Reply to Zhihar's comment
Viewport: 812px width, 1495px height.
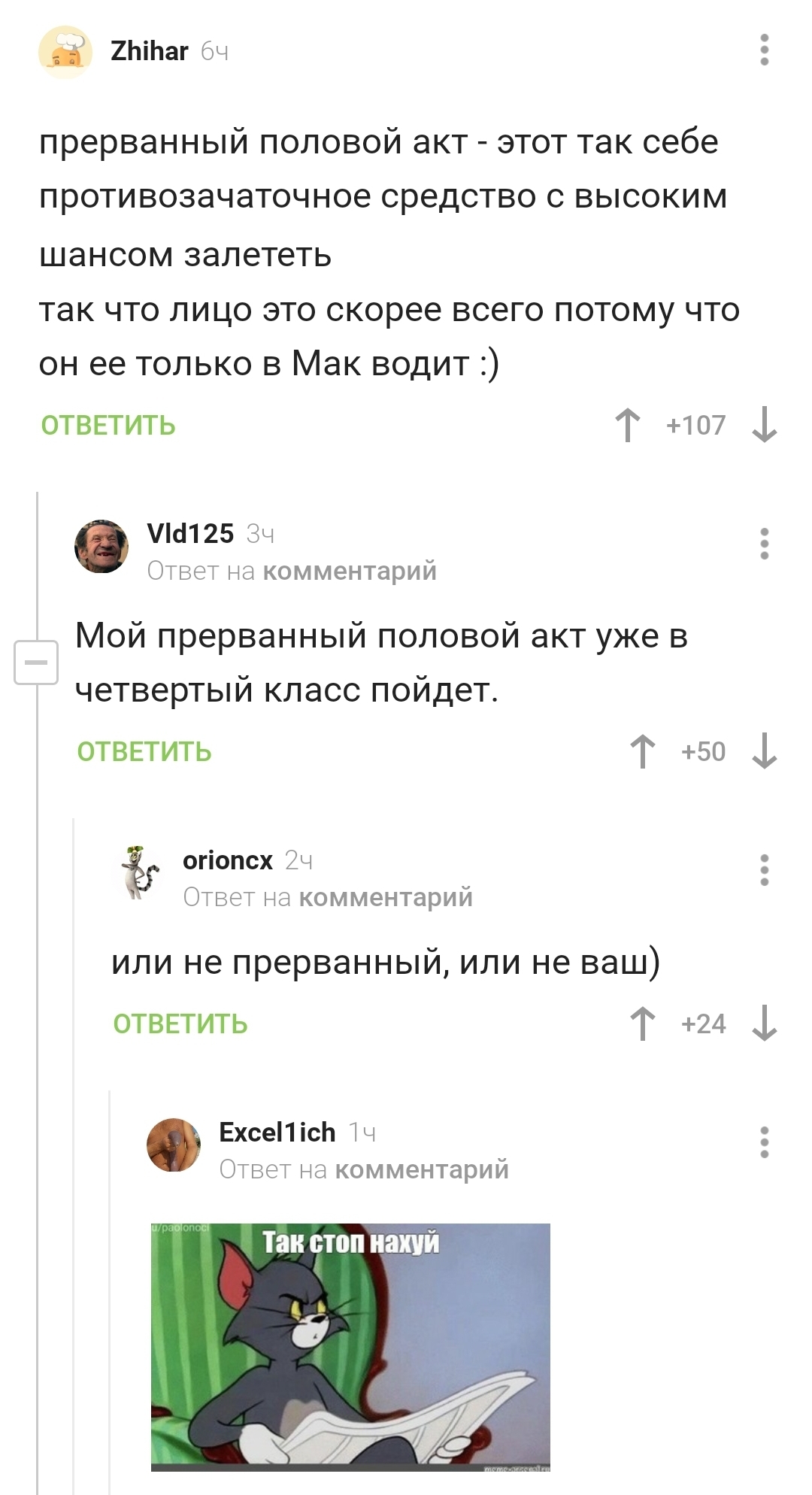[108, 426]
